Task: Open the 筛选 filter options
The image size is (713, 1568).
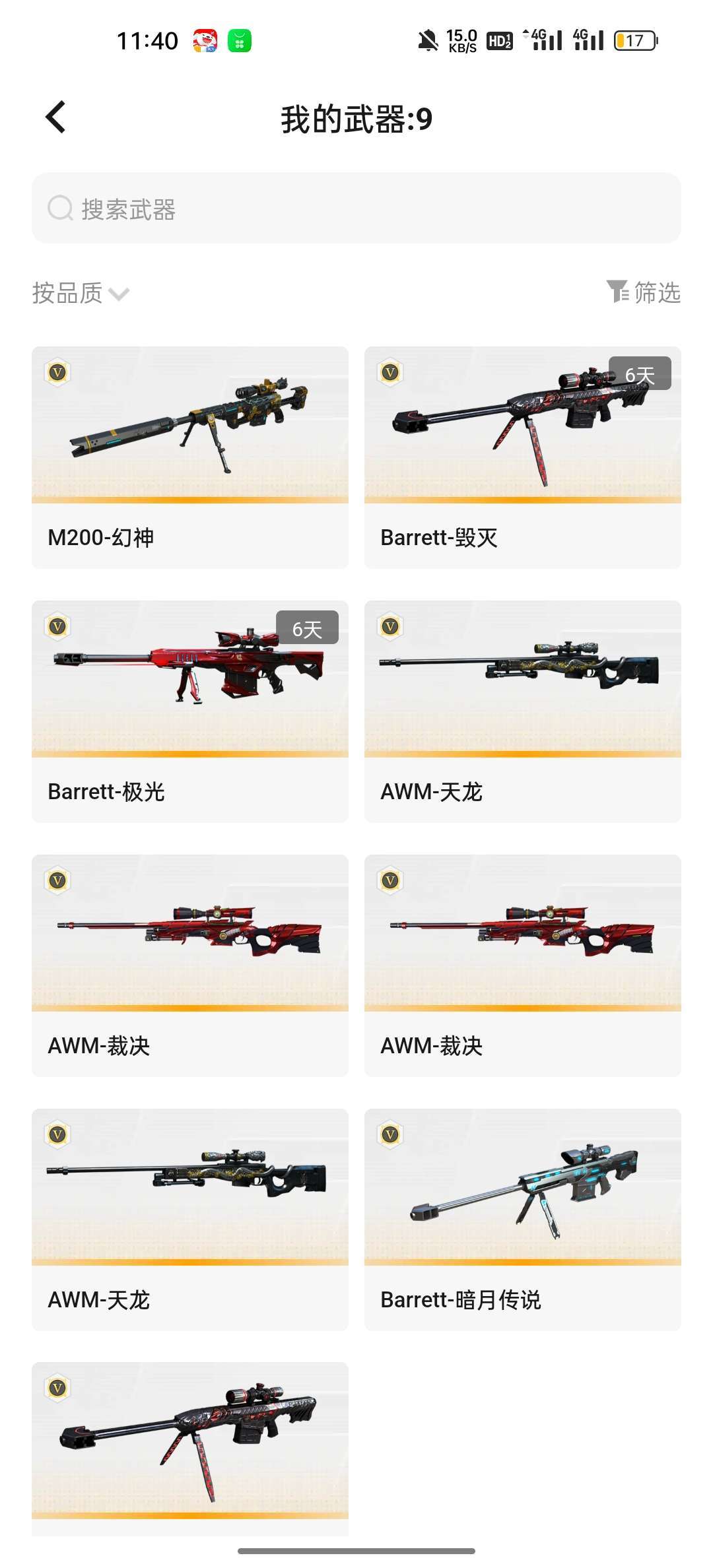Action: [x=644, y=292]
